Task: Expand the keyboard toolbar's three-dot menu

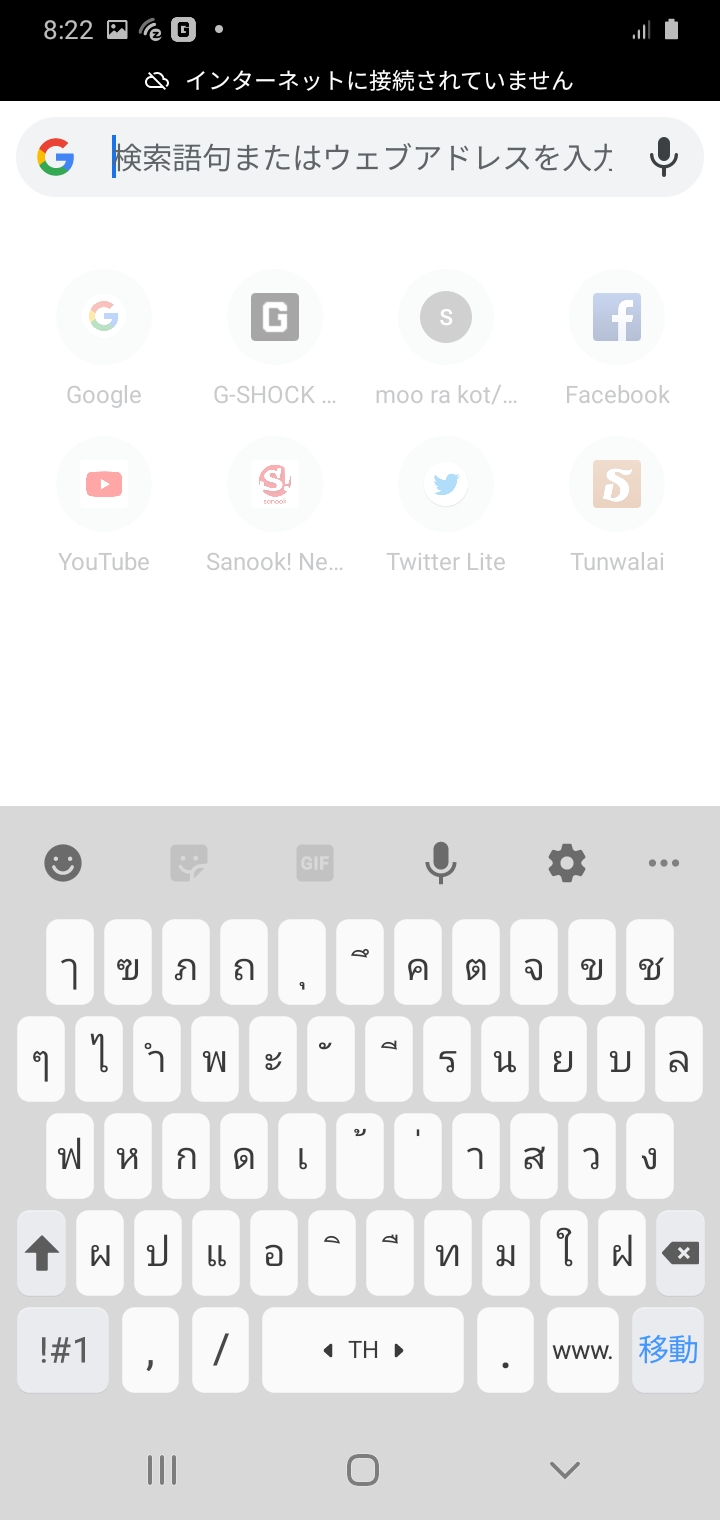Action: (664, 863)
